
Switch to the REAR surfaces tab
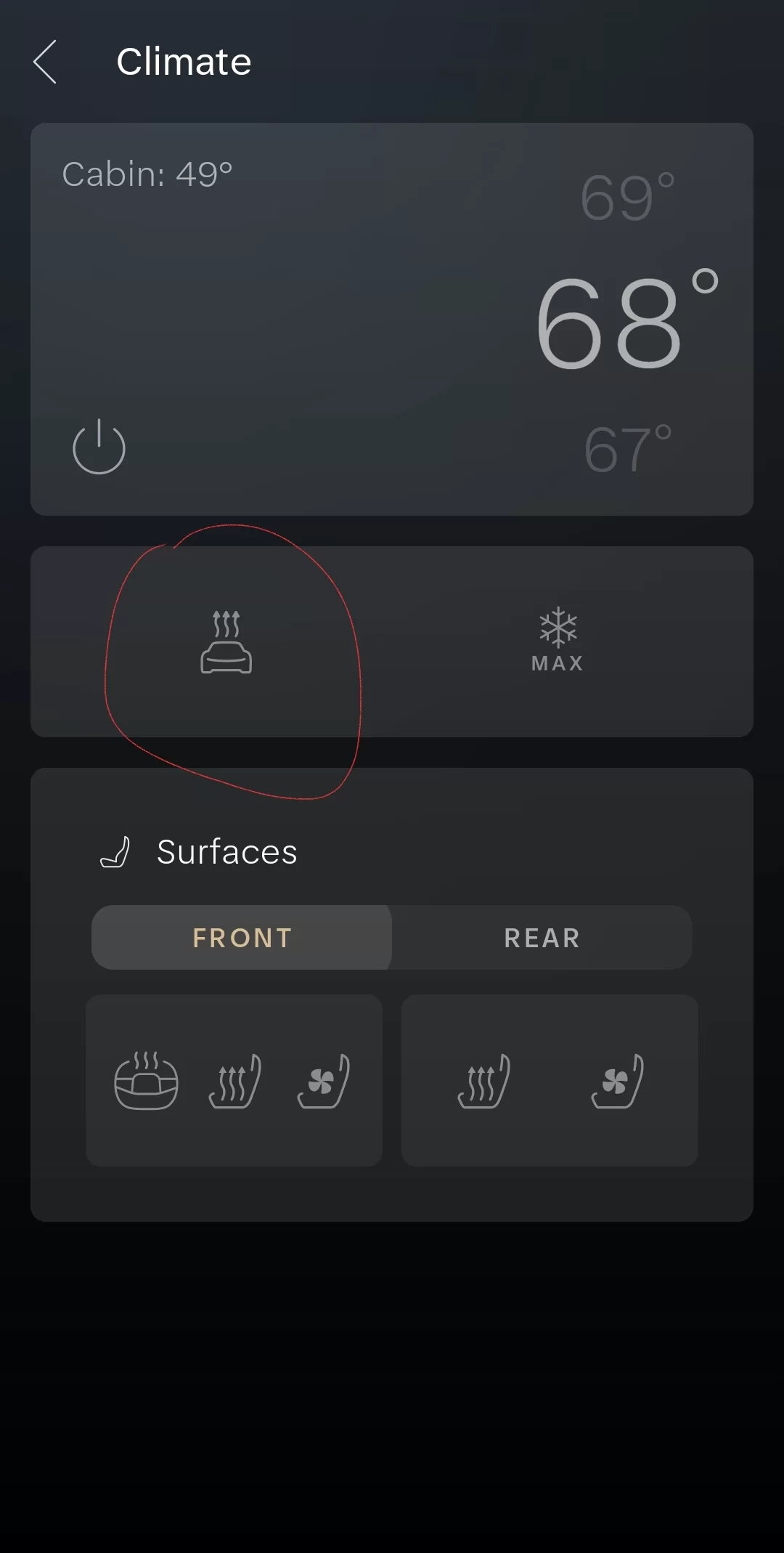[x=542, y=938]
